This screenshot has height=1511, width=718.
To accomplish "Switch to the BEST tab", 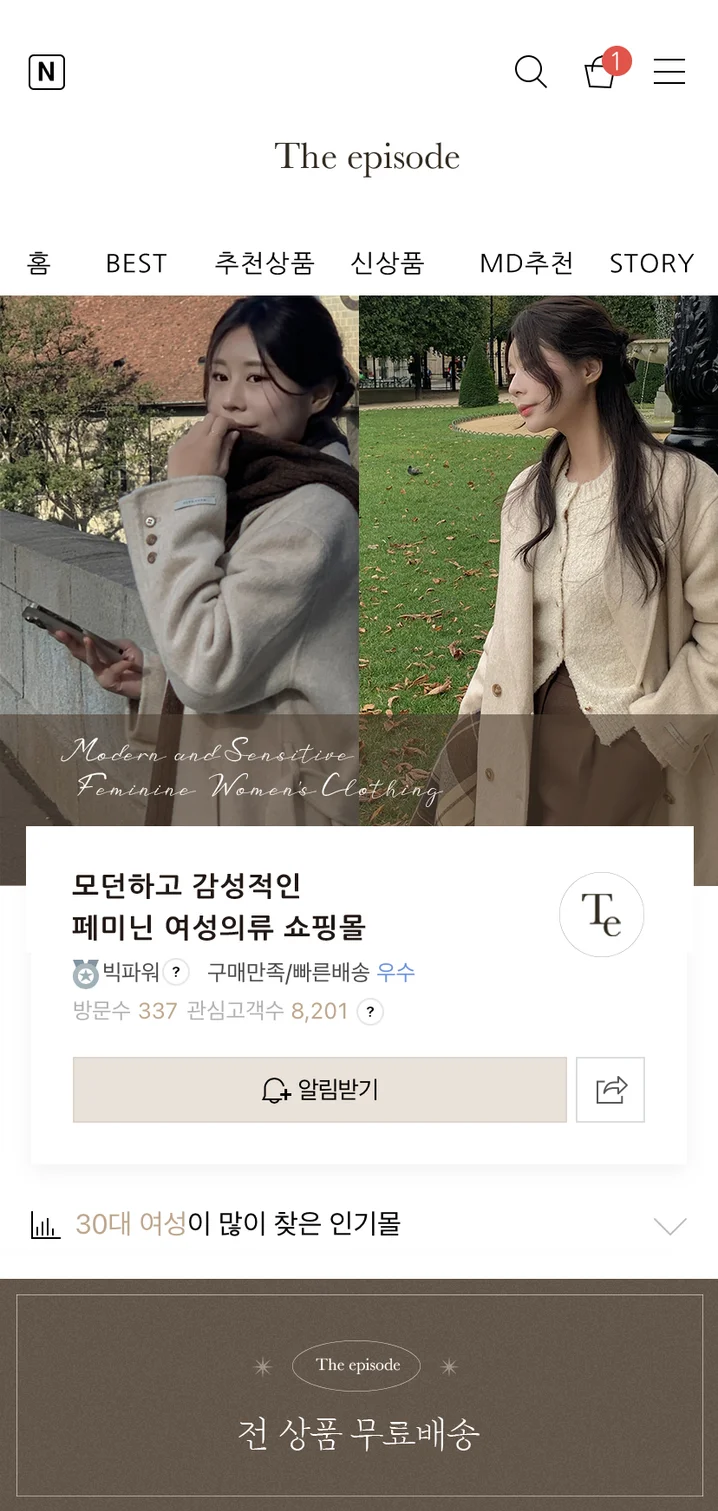I will tap(136, 263).
